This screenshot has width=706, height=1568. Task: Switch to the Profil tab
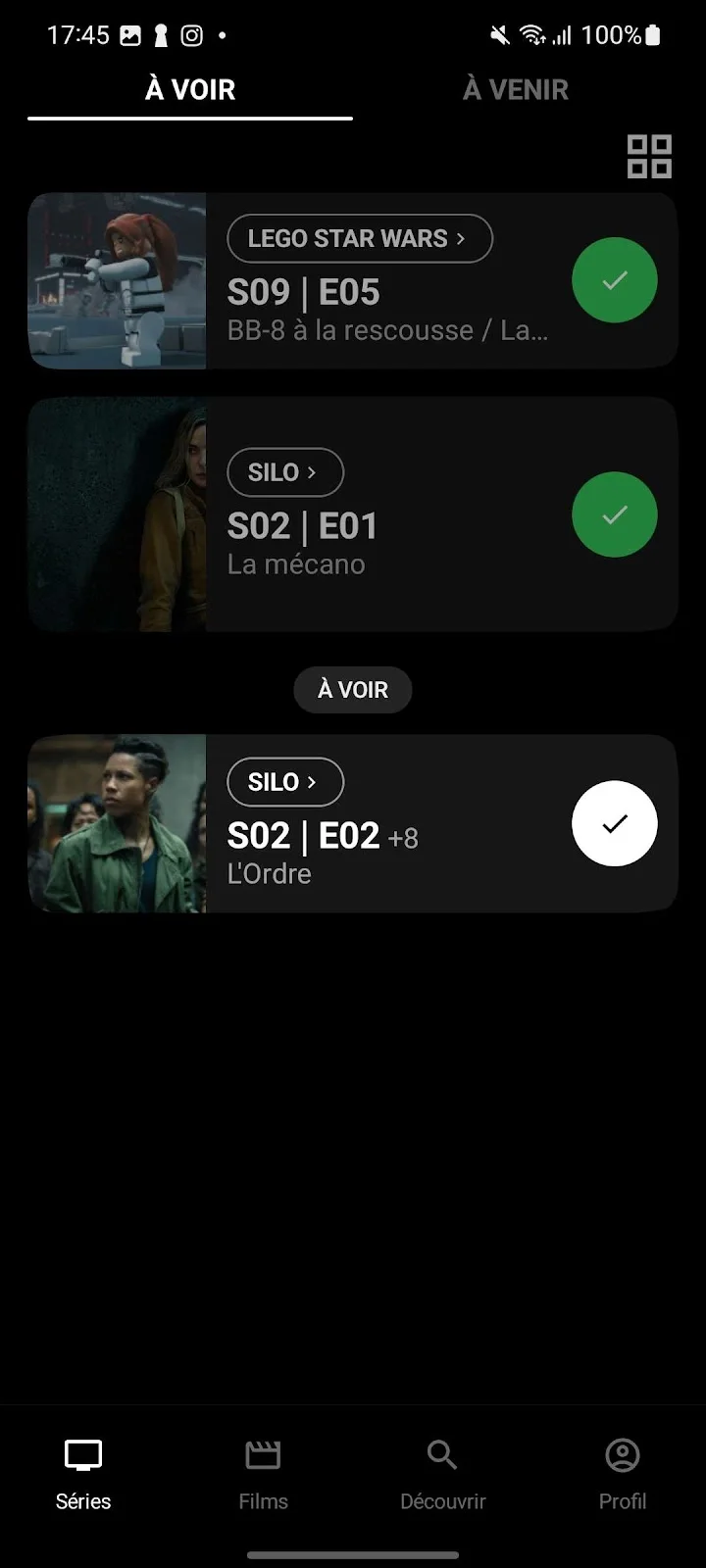click(623, 1475)
